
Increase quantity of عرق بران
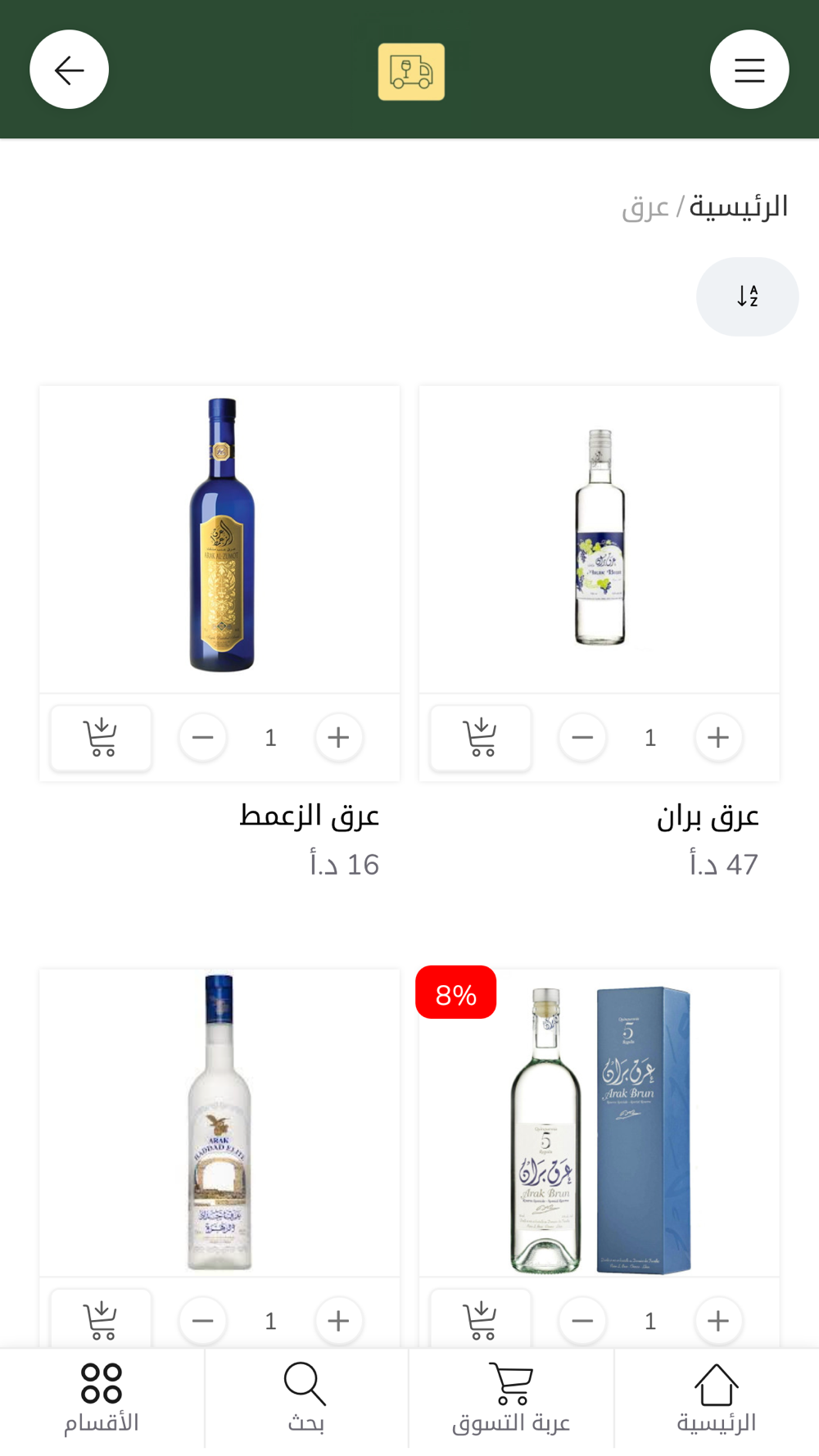(x=718, y=738)
